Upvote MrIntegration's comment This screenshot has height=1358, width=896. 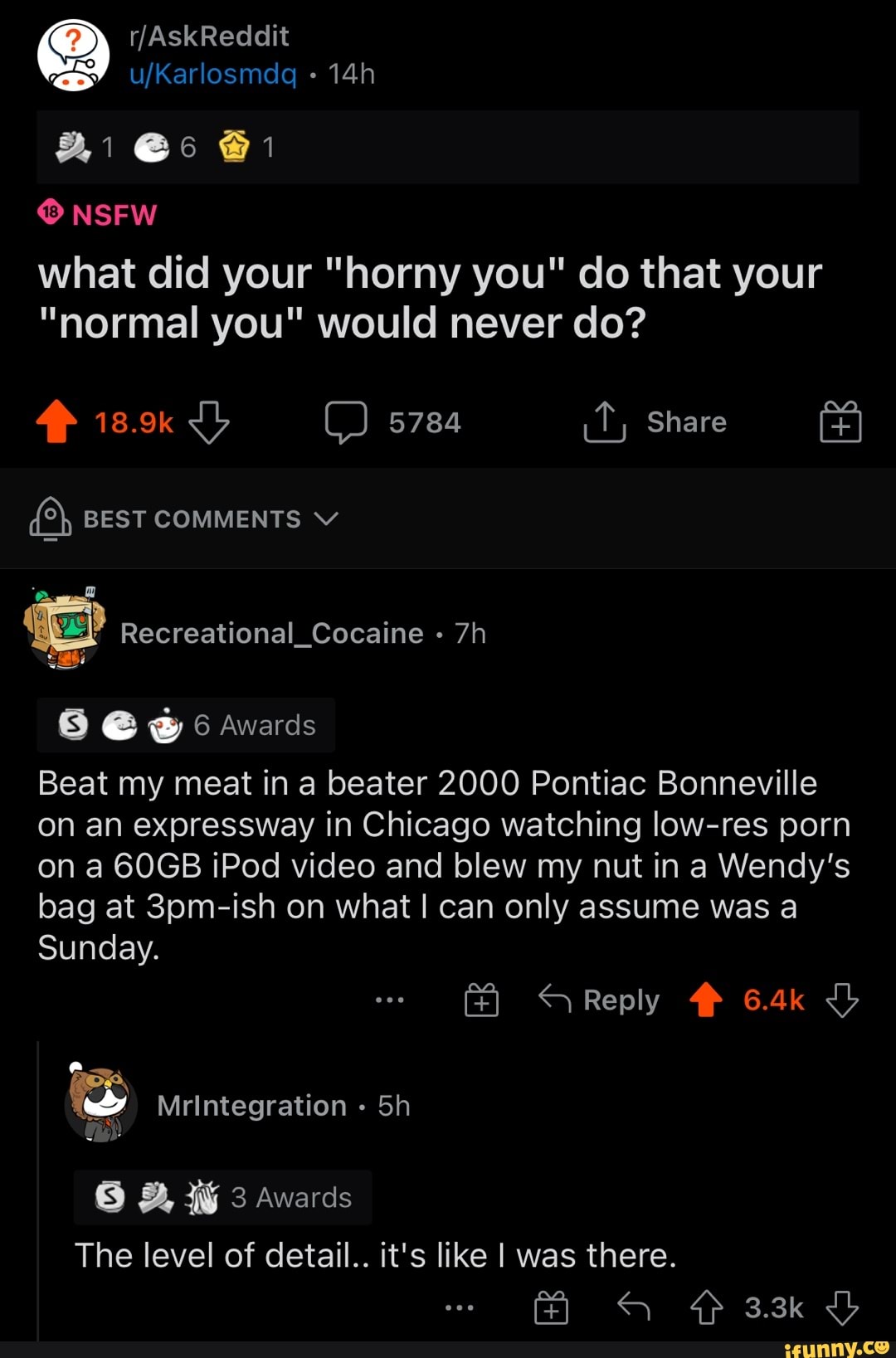coord(706,1308)
